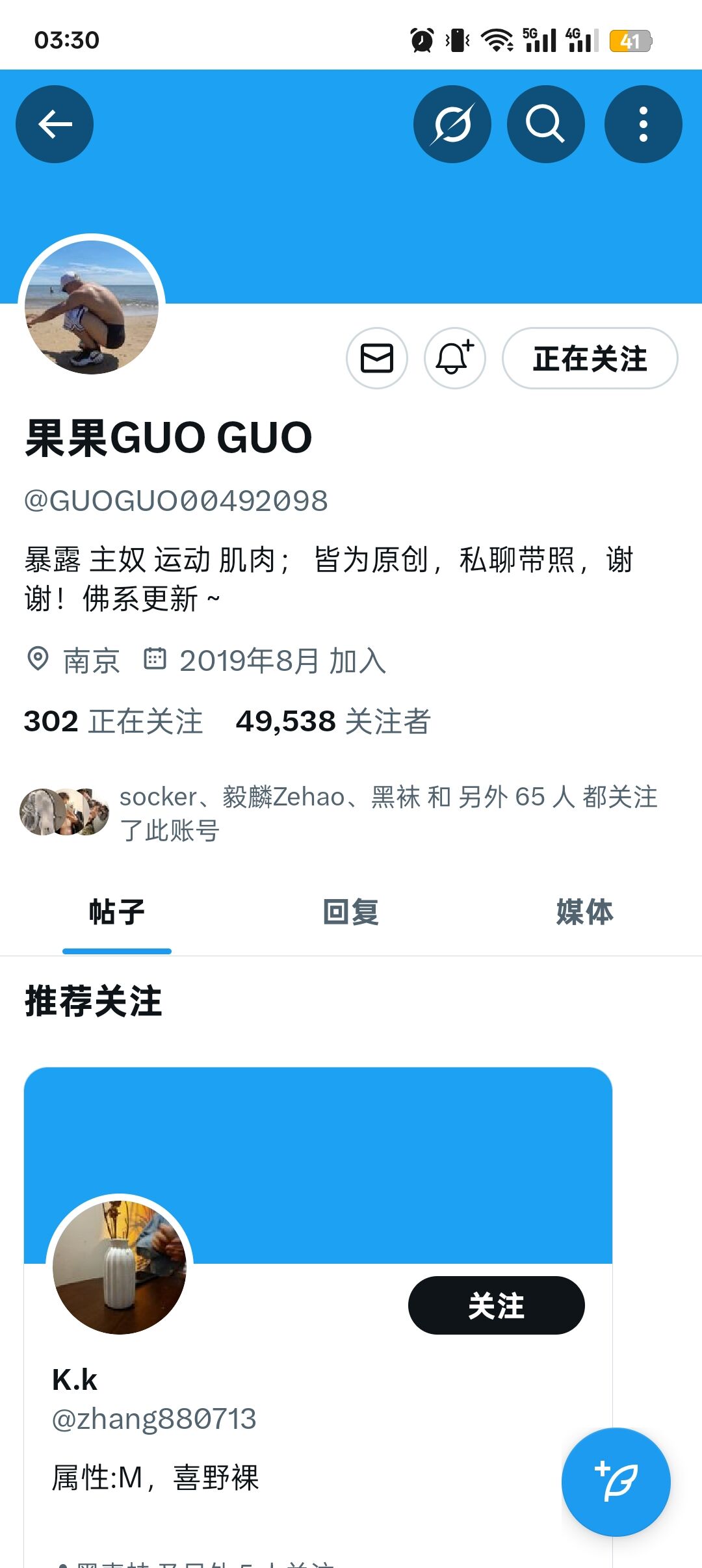This screenshot has height=1568, width=702.
Task: Switch to the 帖子 tab
Action: point(117,912)
